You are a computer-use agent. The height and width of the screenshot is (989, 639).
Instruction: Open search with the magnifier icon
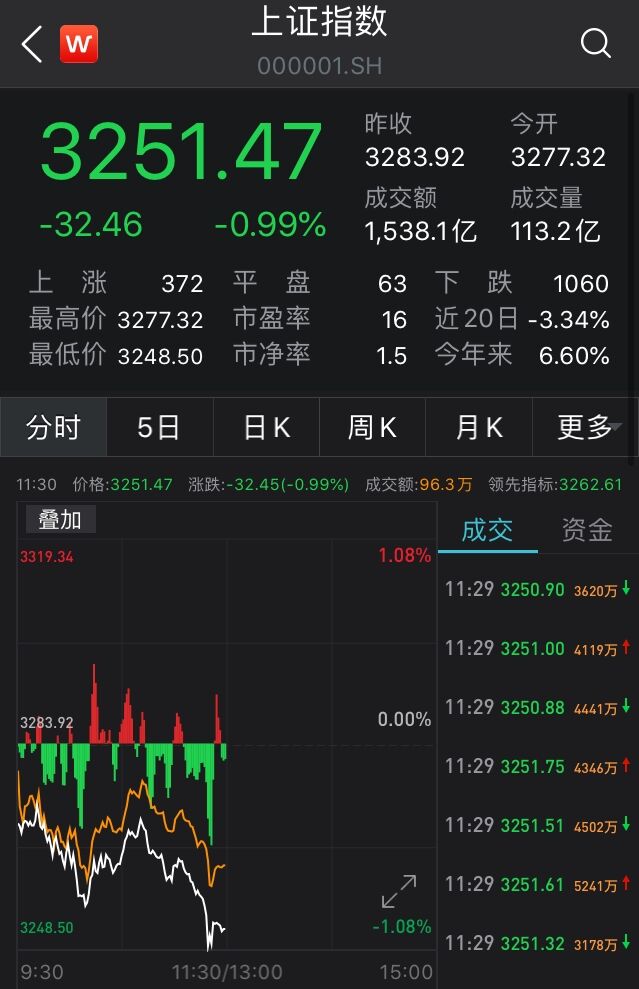(x=595, y=43)
